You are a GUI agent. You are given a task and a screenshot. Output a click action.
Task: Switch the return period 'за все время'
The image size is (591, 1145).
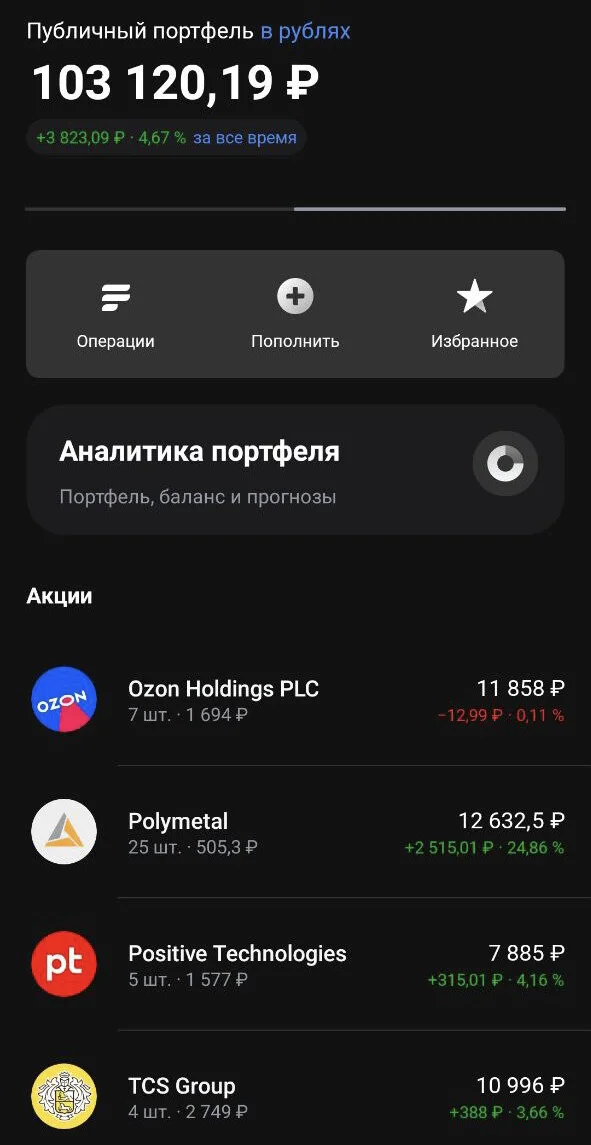245,137
